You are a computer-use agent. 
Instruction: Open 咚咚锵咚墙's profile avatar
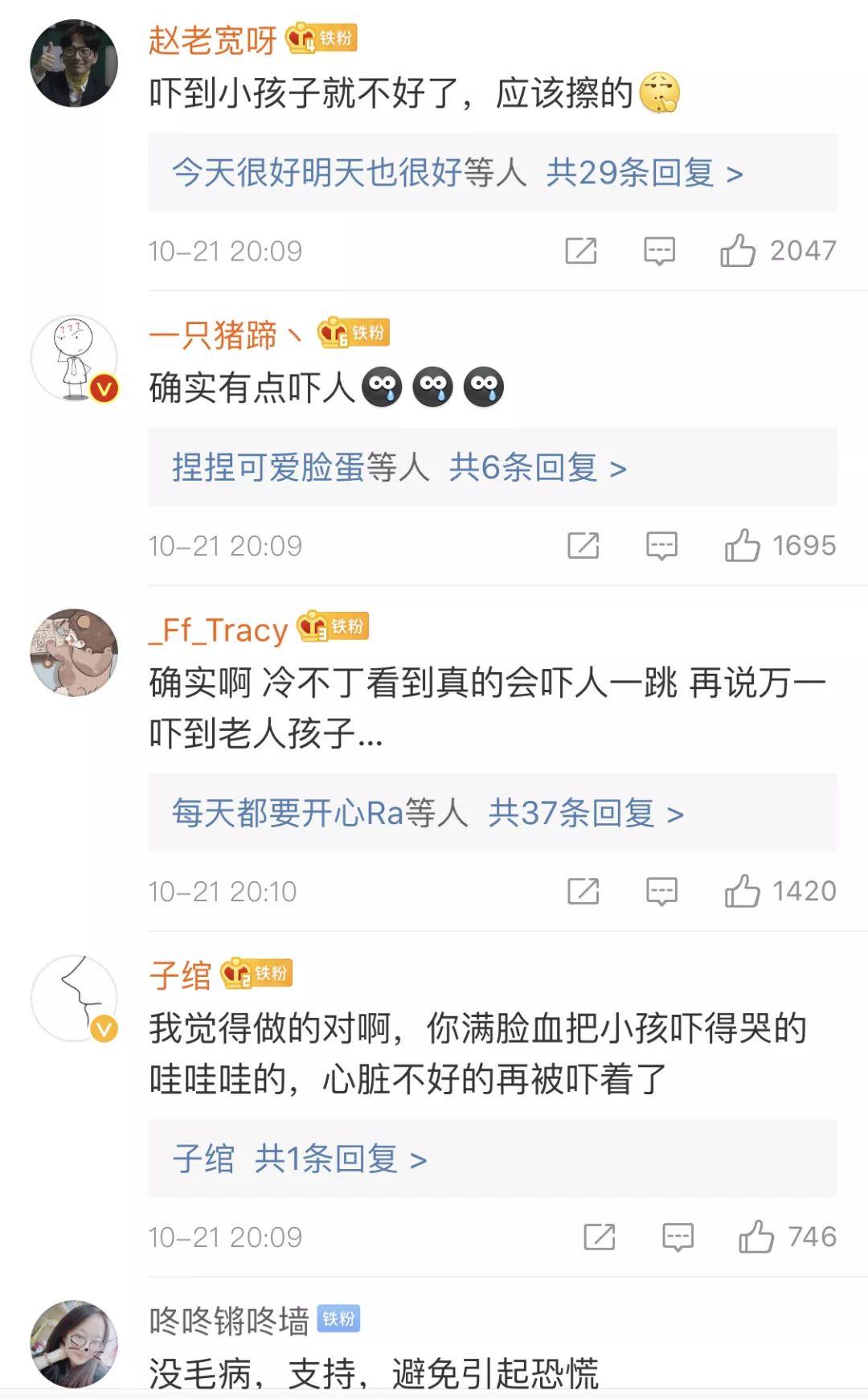pyautogui.click(x=74, y=1344)
